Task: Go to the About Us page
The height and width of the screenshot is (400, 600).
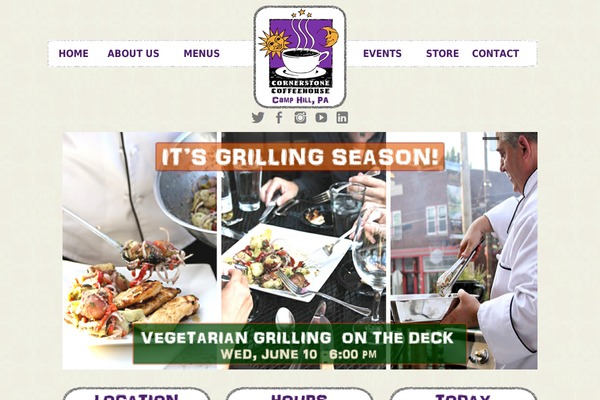Action: pyautogui.click(x=133, y=54)
